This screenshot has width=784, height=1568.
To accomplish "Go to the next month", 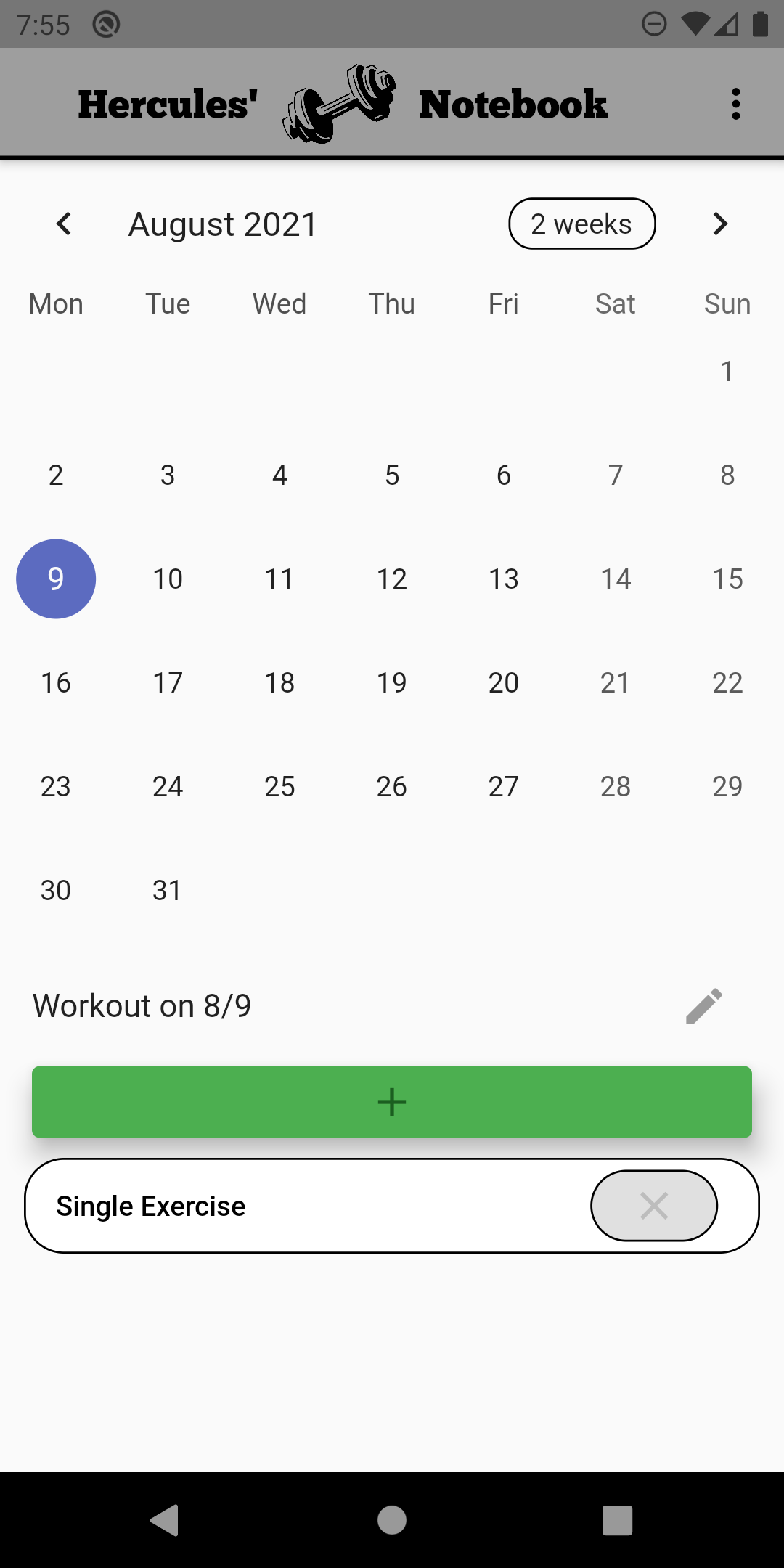I will point(719,224).
